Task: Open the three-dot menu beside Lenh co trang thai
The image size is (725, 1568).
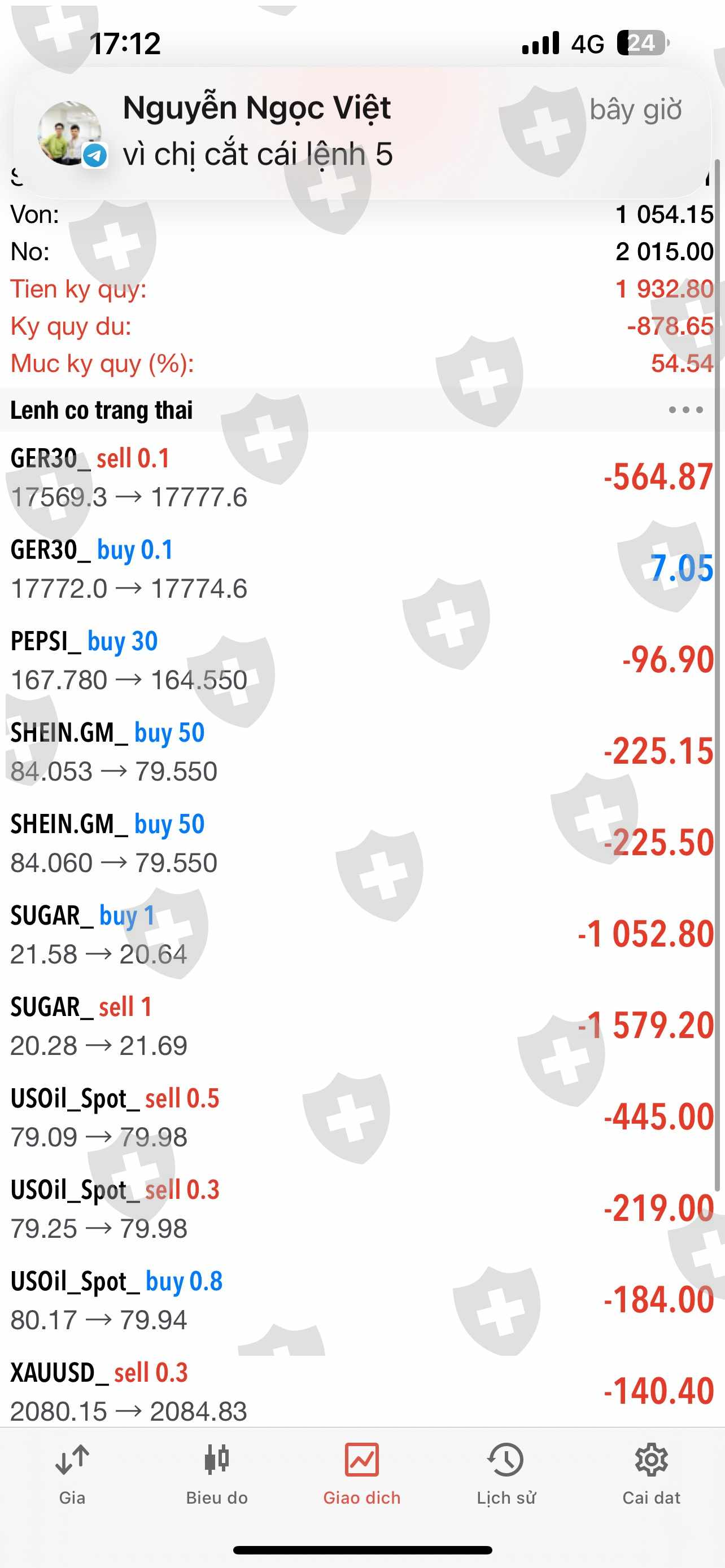Action: pyautogui.click(x=685, y=410)
